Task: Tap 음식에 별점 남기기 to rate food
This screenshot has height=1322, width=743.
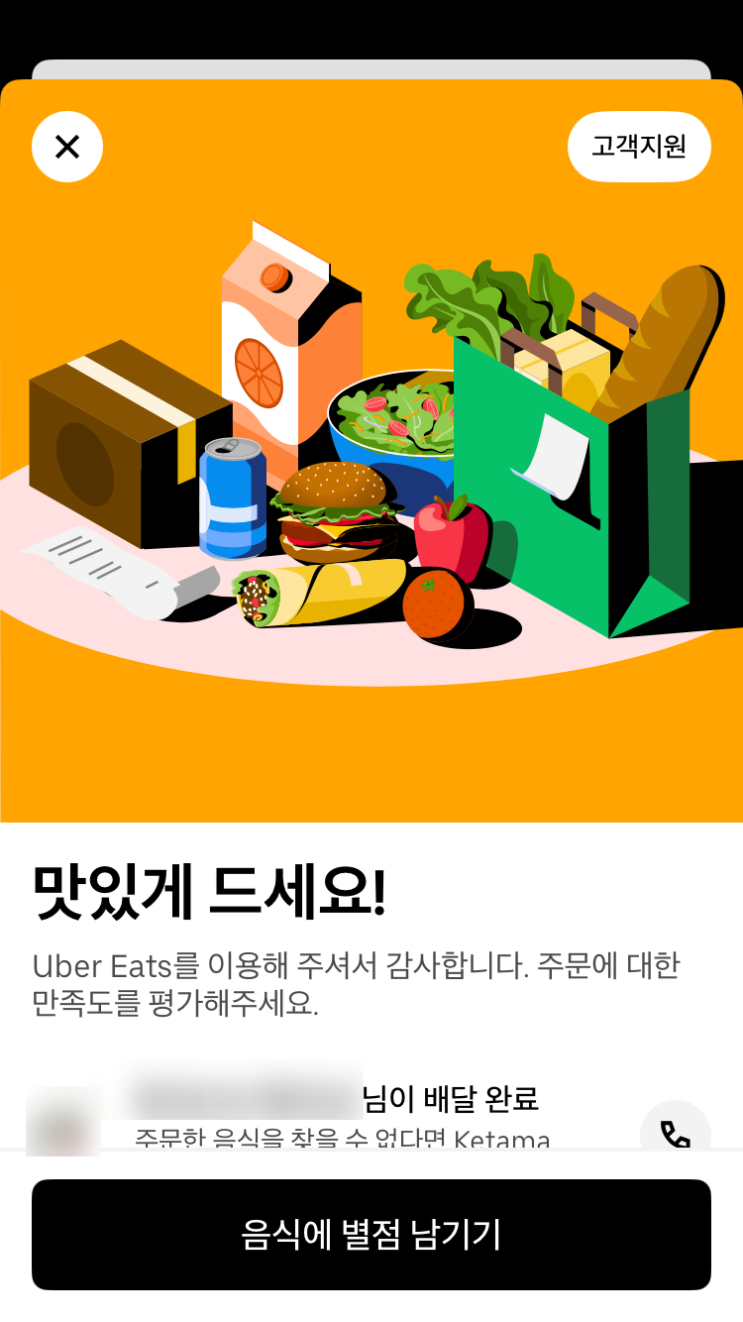Action: pyautogui.click(x=371, y=1235)
